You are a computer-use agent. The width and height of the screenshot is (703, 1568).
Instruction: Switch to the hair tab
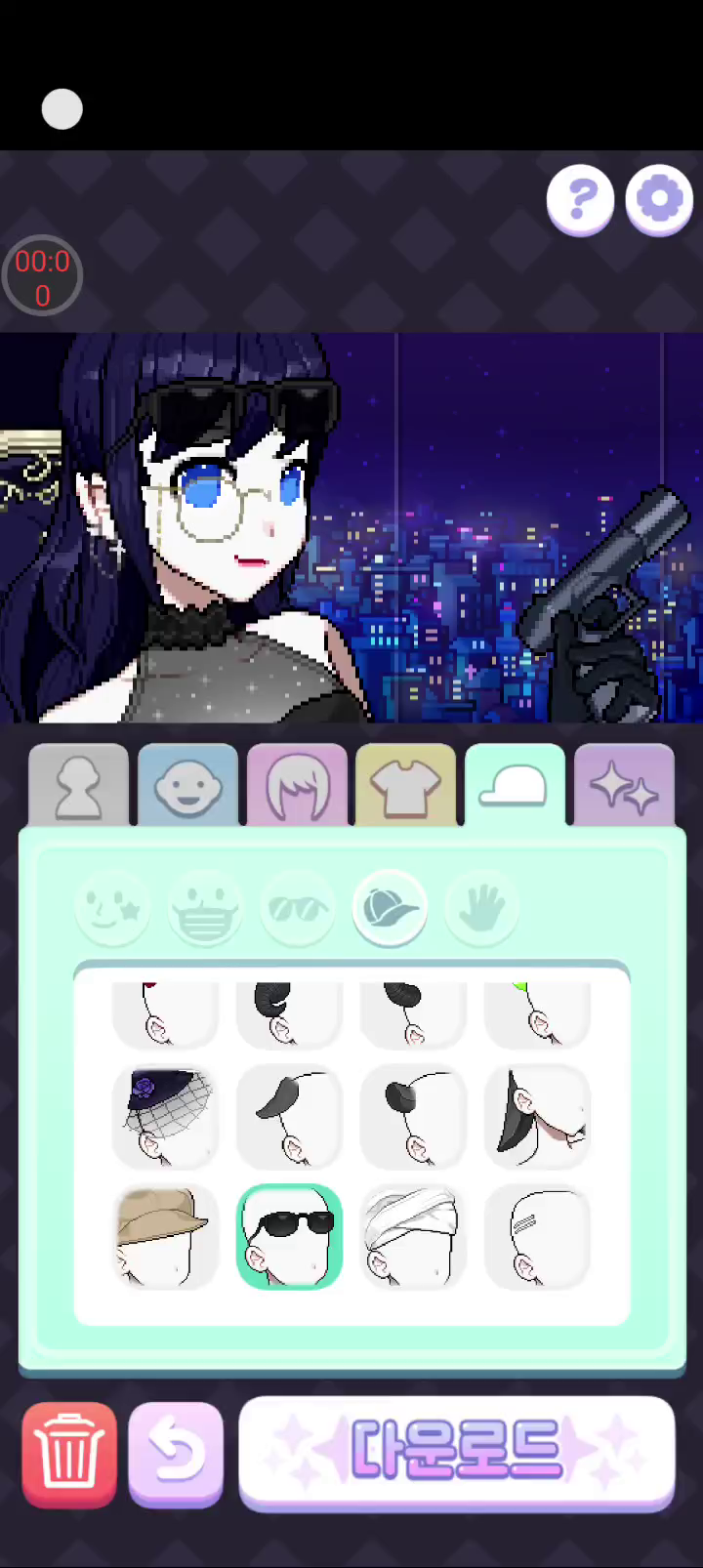tap(297, 786)
